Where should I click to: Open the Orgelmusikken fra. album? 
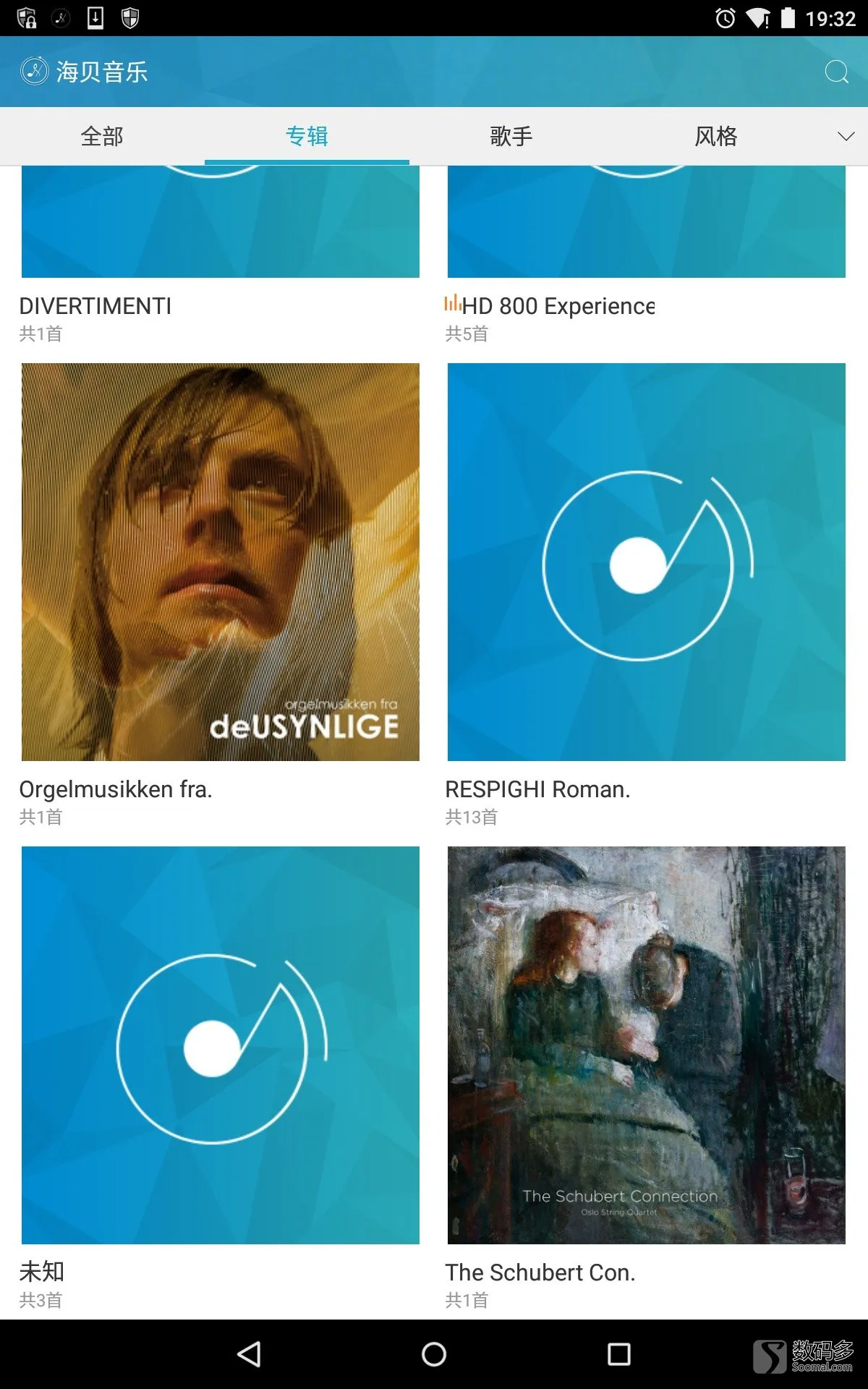[x=221, y=562]
